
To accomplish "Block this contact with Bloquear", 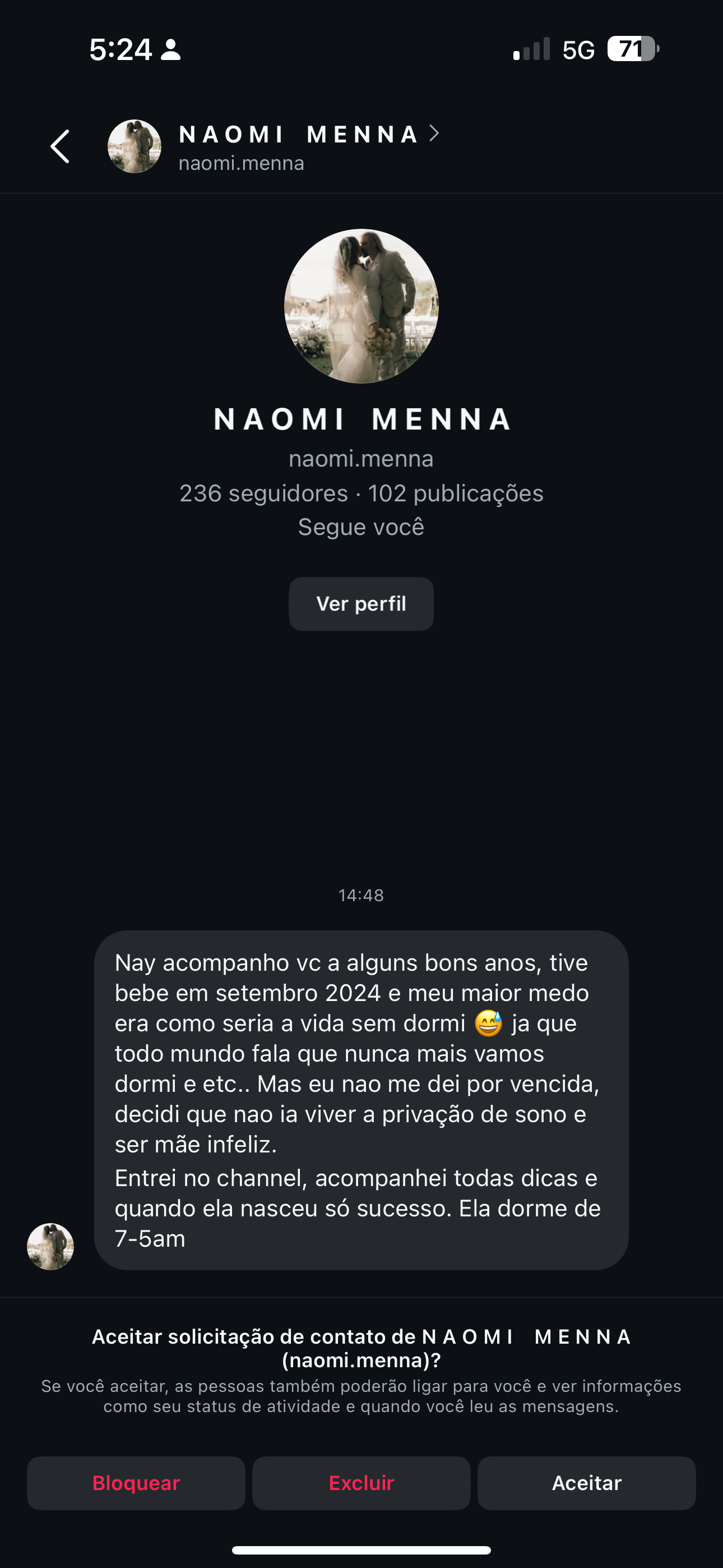I will coord(136,1483).
